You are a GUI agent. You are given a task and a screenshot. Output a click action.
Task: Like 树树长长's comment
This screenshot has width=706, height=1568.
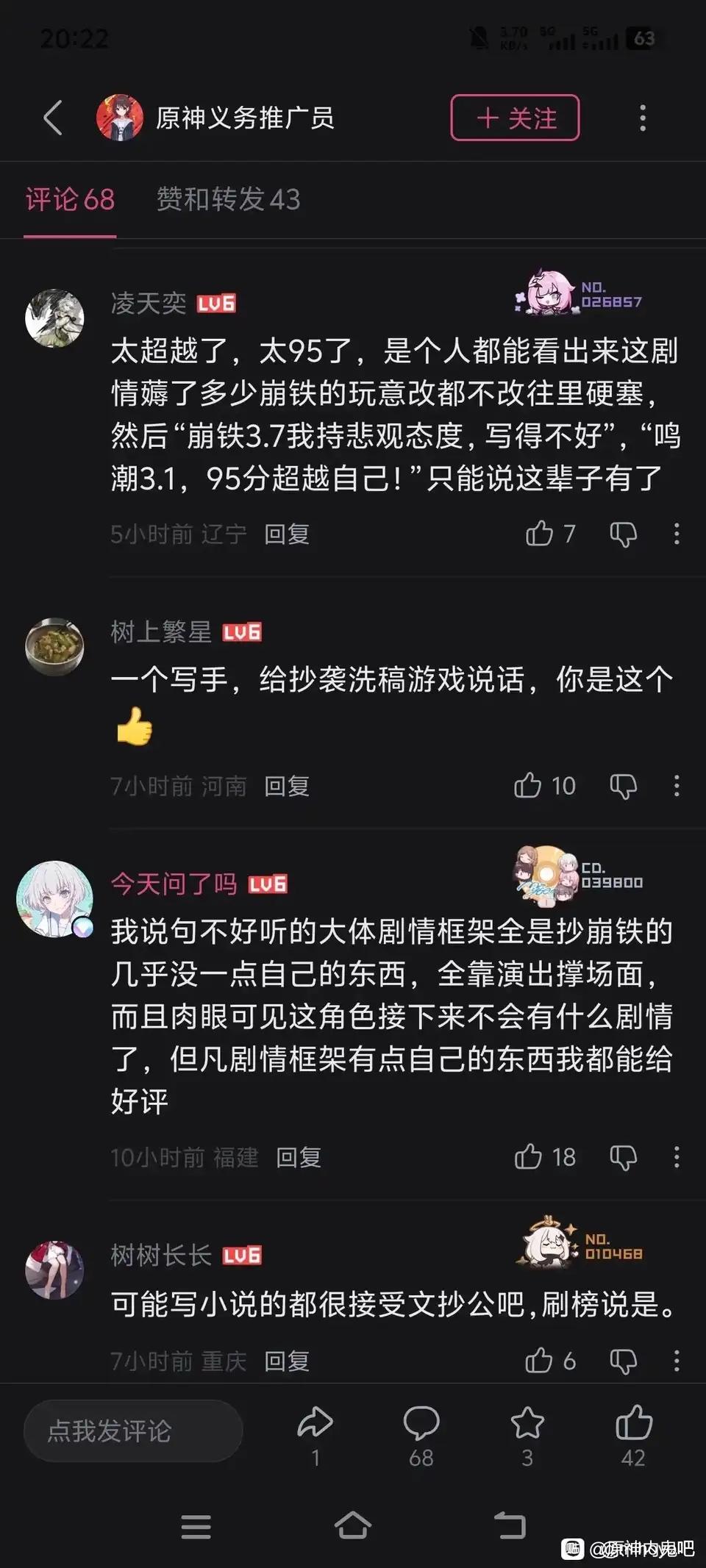pyautogui.click(x=540, y=1361)
